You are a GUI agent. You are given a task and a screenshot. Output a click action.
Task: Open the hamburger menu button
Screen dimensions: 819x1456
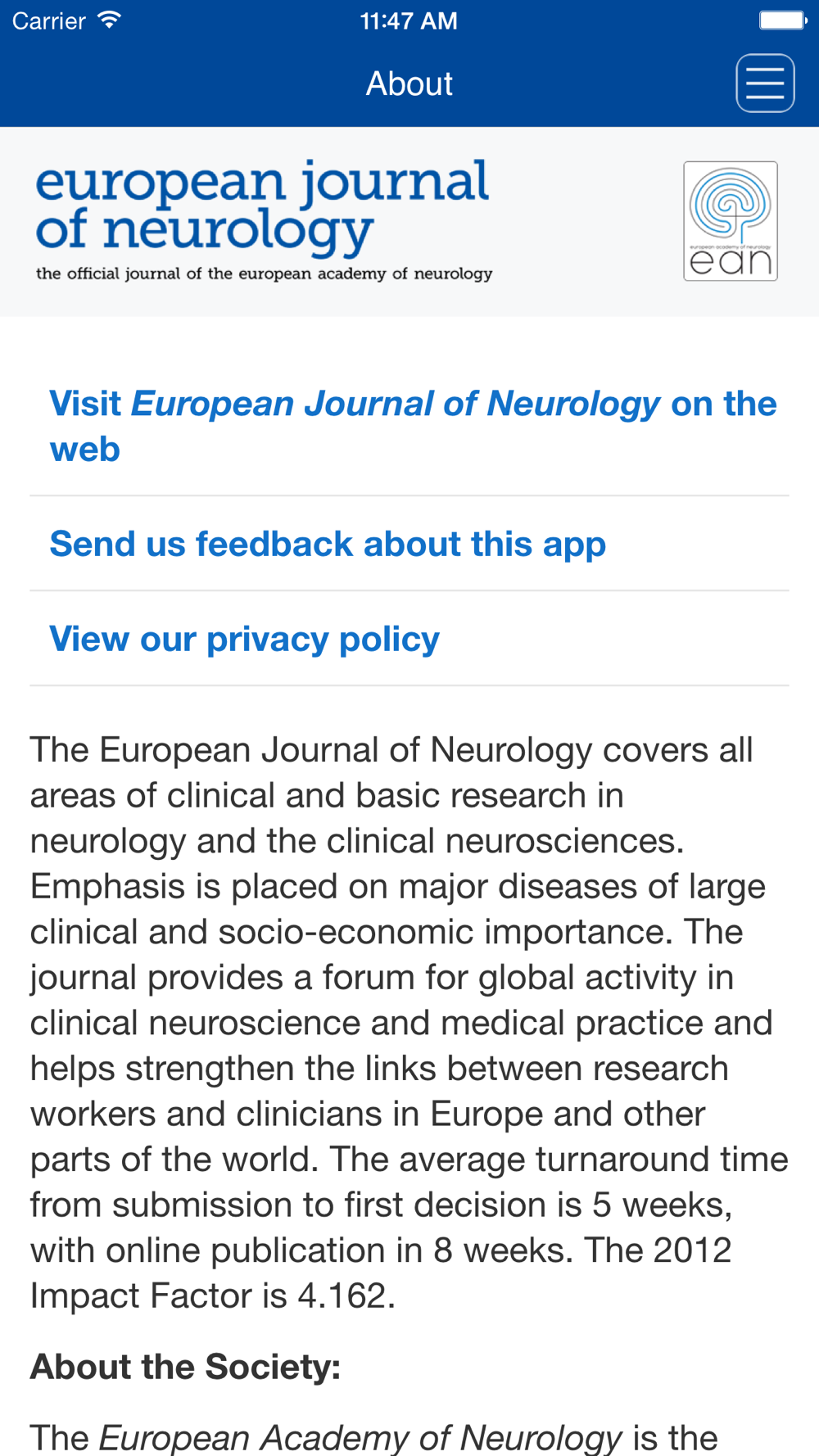pos(765,84)
